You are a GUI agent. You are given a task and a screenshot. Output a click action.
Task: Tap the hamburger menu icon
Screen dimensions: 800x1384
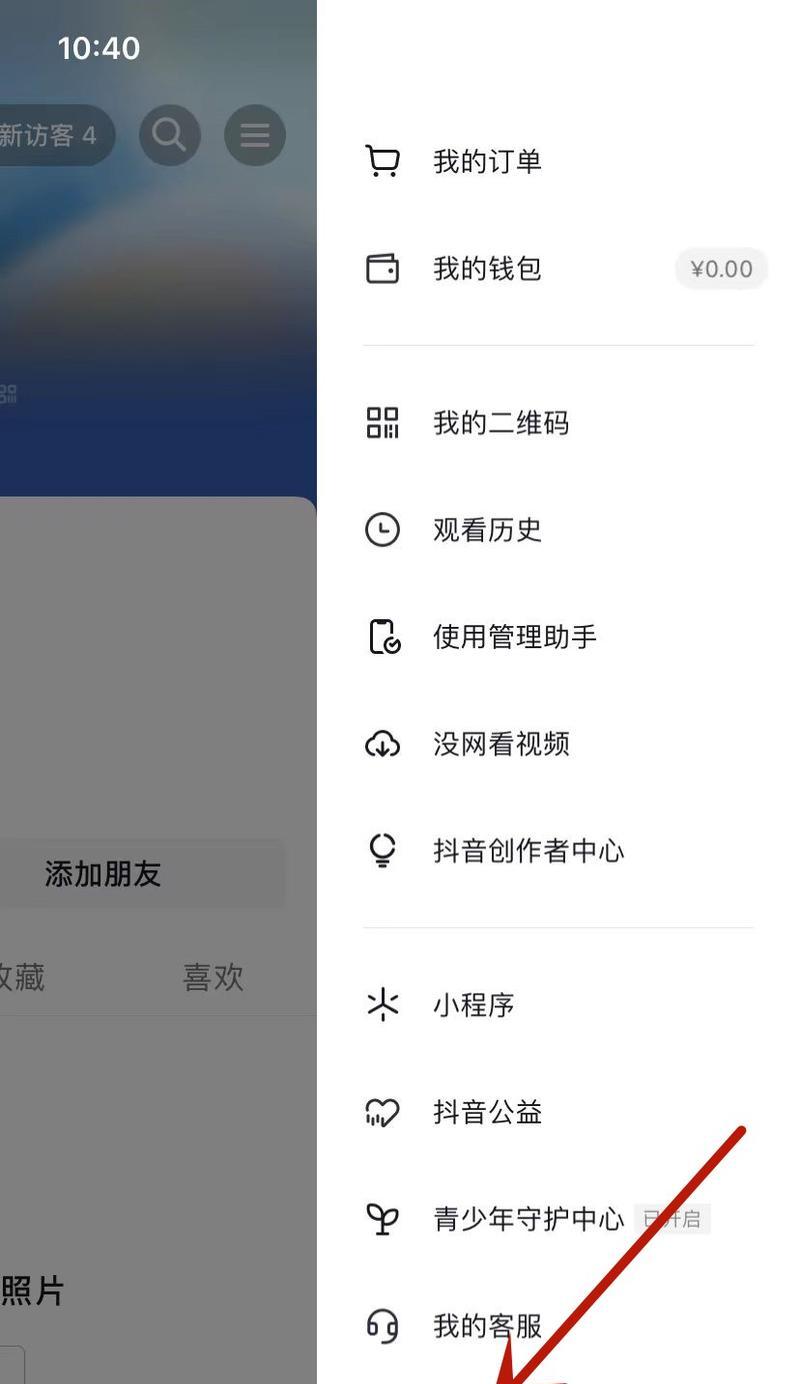pyautogui.click(x=255, y=135)
